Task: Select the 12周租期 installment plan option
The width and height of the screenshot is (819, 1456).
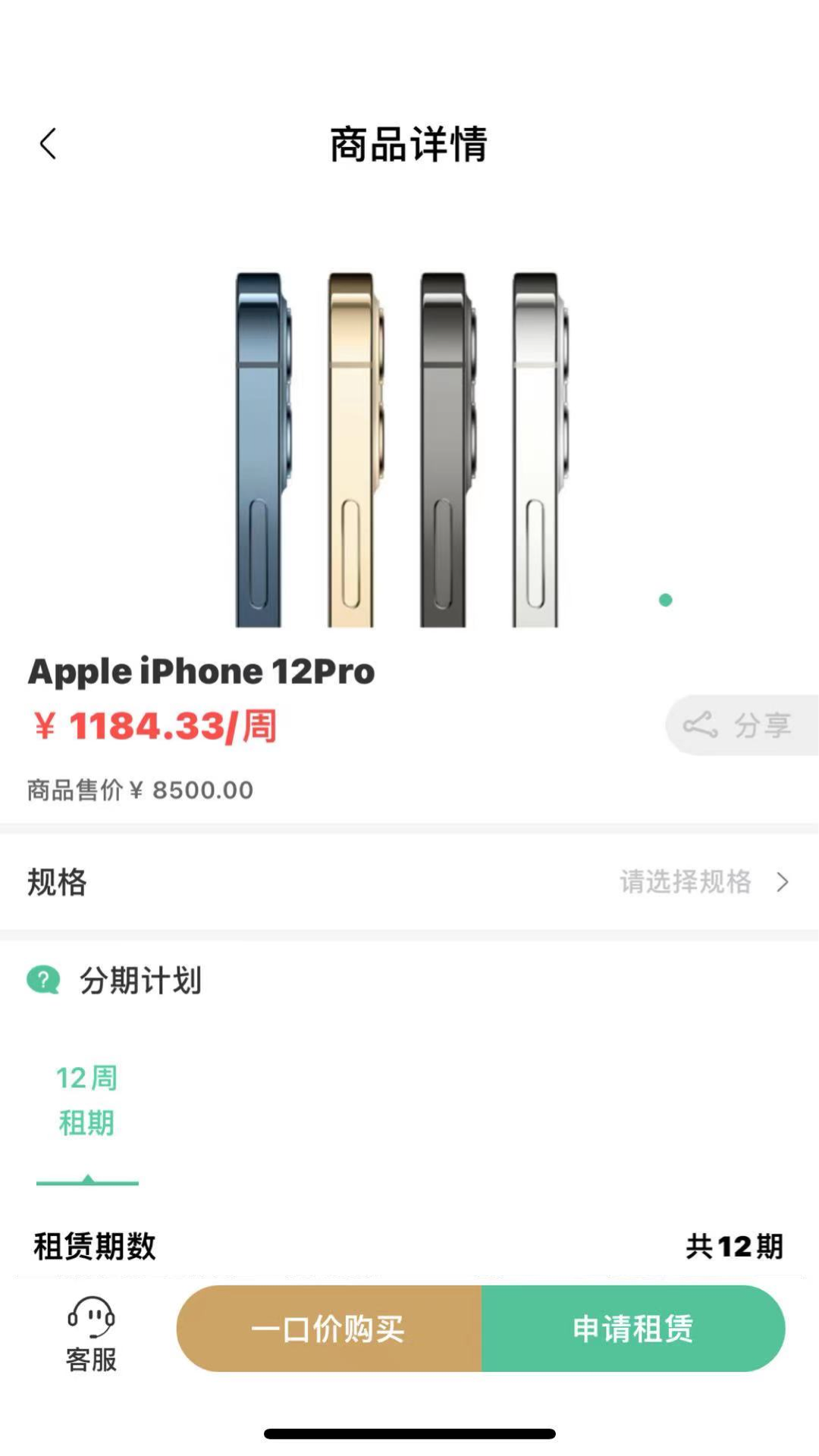Action: click(x=87, y=1100)
